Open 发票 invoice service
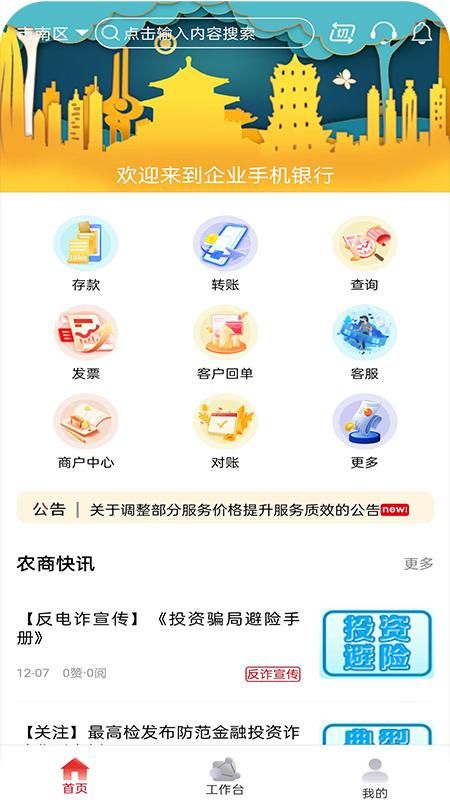 click(x=86, y=343)
